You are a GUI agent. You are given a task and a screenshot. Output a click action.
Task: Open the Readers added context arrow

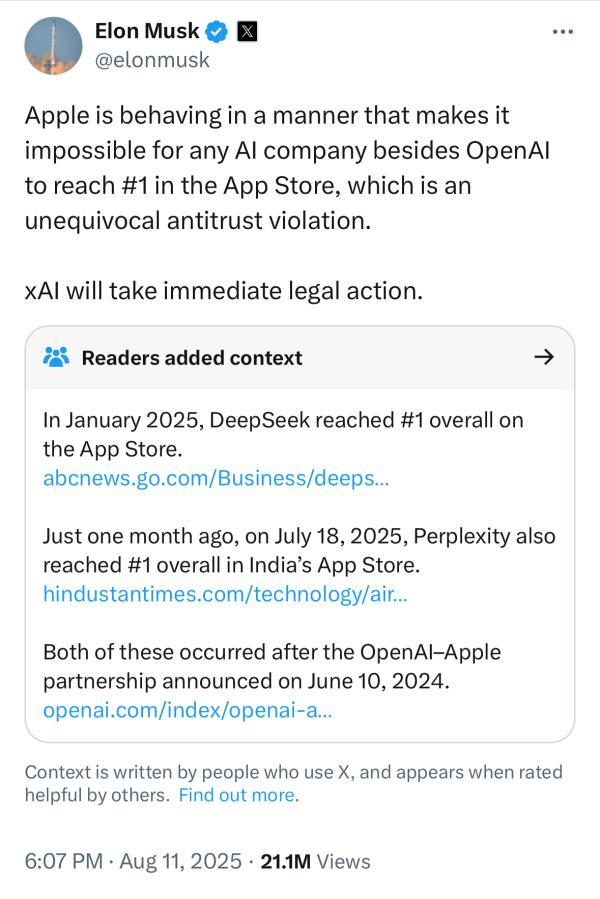[544, 357]
